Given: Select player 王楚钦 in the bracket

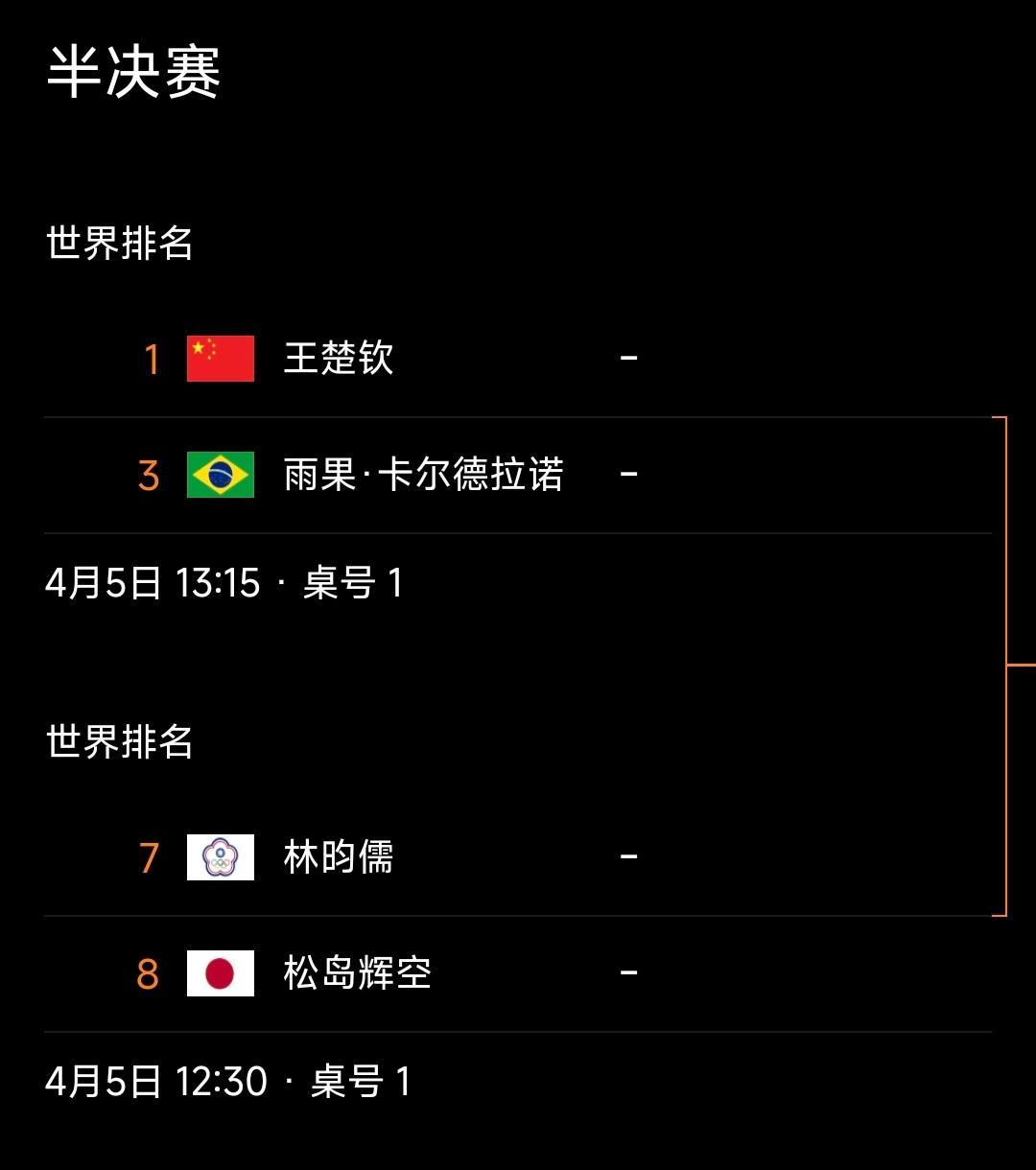Looking at the screenshot, I should point(338,359).
